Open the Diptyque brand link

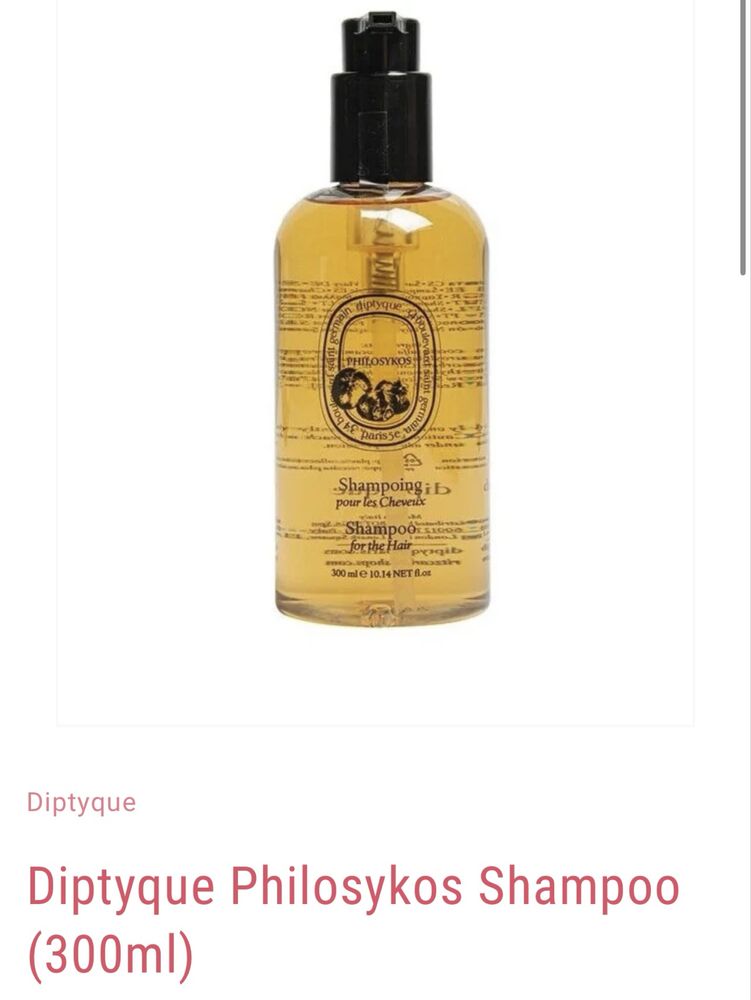(81, 803)
